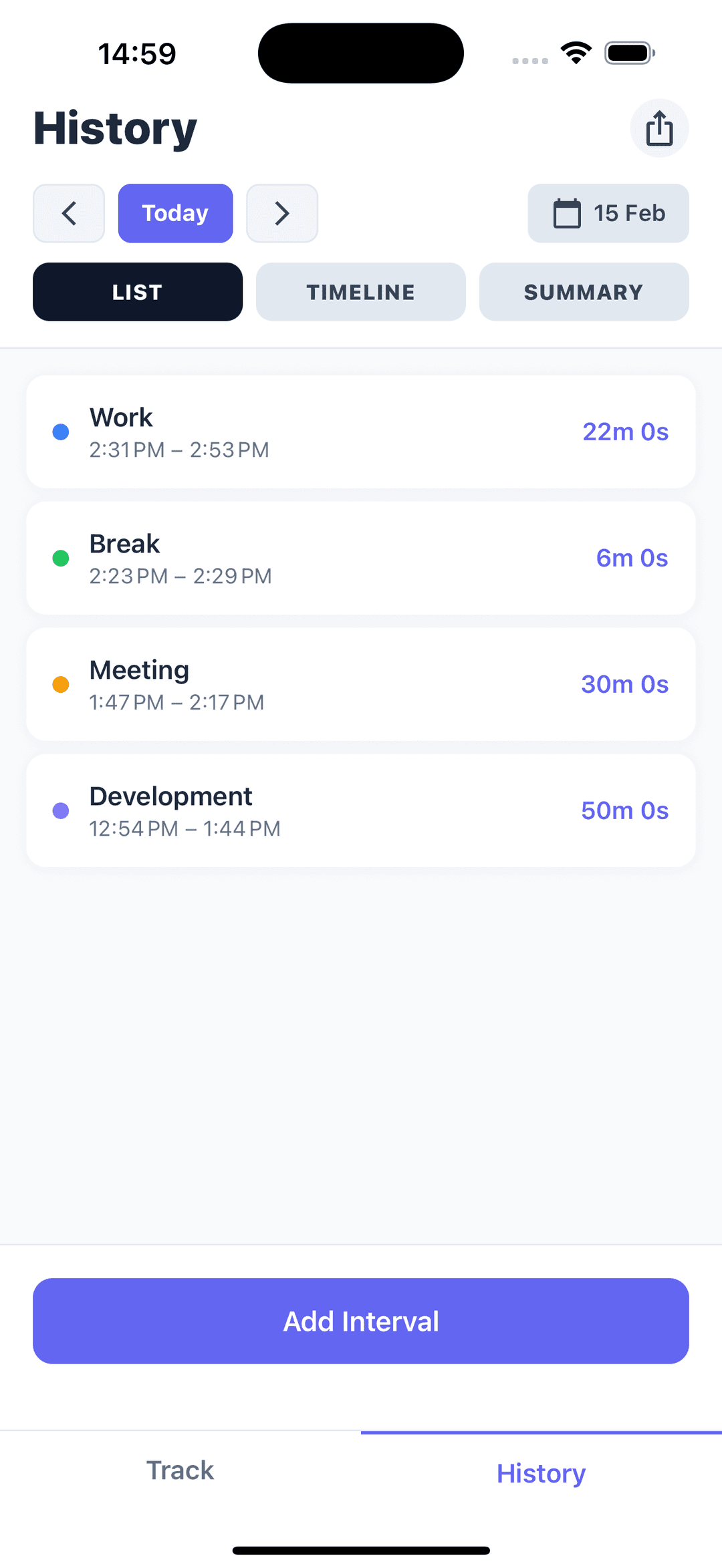This screenshot has height=1568, width=722.
Task: Select the orange color dot beside Meeting
Action: tap(61, 684)
